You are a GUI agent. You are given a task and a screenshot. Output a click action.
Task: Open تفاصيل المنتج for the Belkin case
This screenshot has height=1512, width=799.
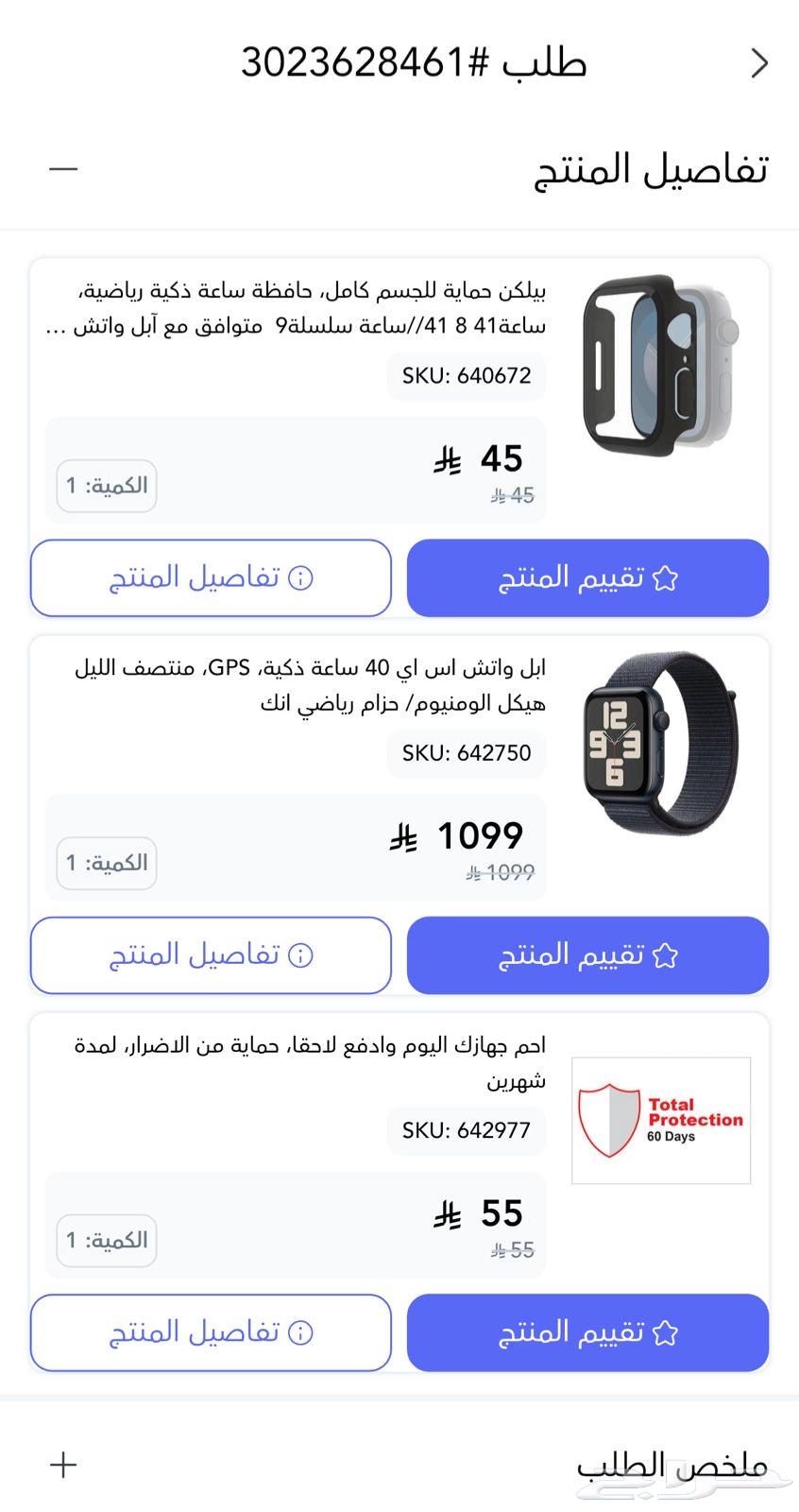pyautogui.click(x=210, y=578)
